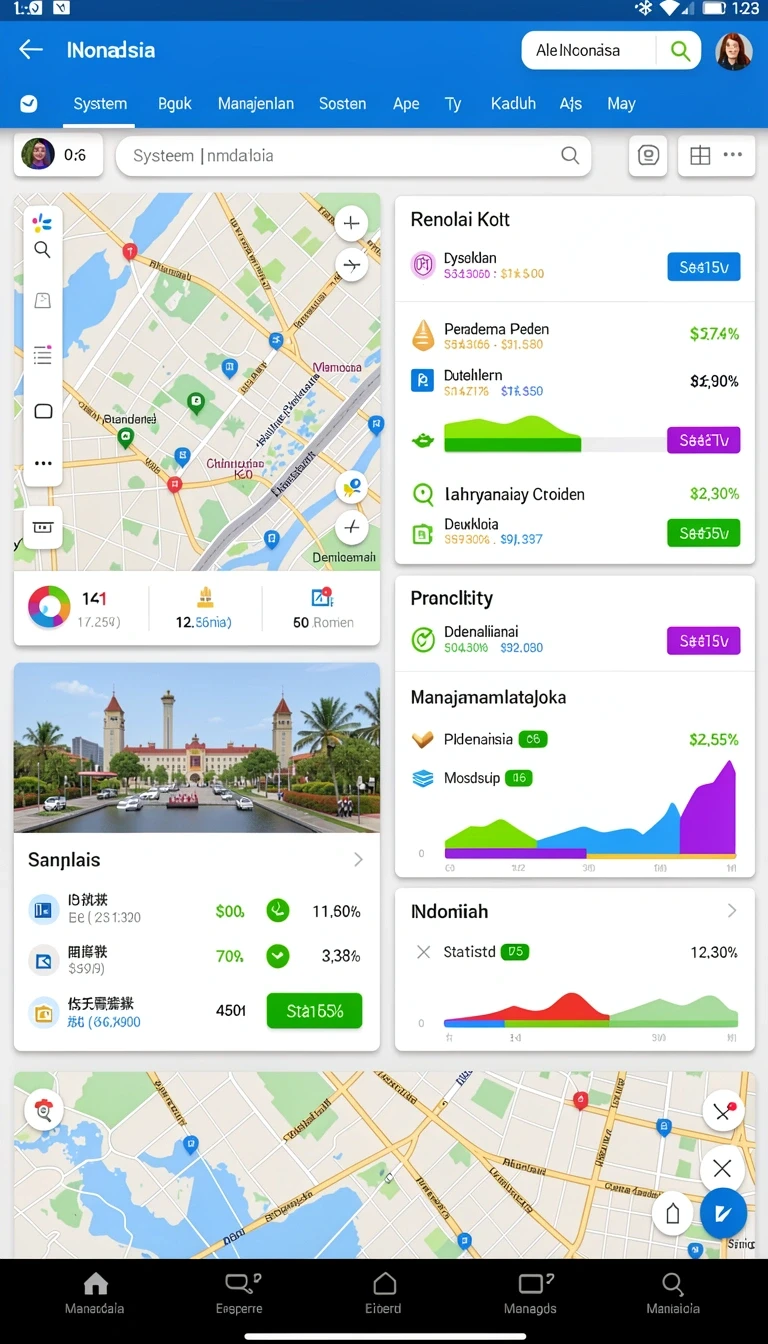Close the bottom map overlay with X
The width and height of the screenshot is (768, 1344).
(x=722, y=1168)
